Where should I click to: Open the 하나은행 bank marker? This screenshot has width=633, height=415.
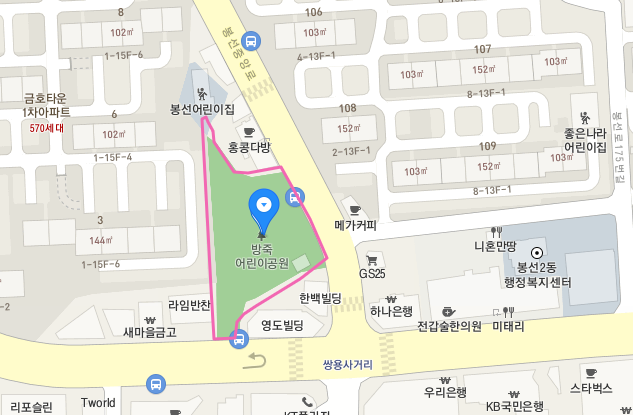click(x=391, y=296)
